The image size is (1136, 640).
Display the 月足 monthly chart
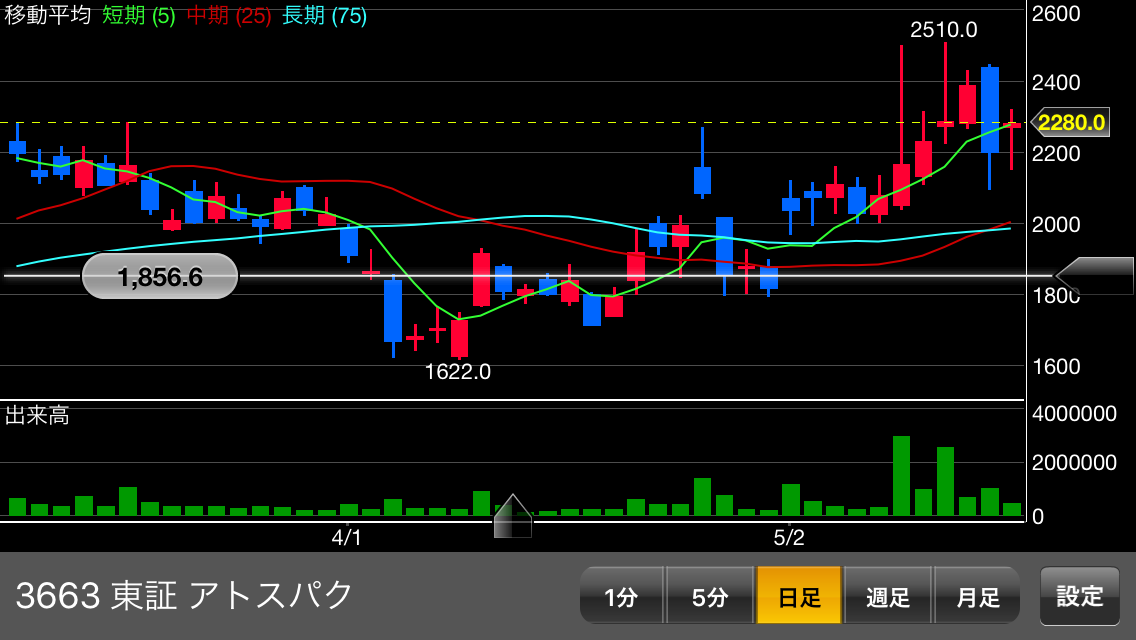[977, 597]
